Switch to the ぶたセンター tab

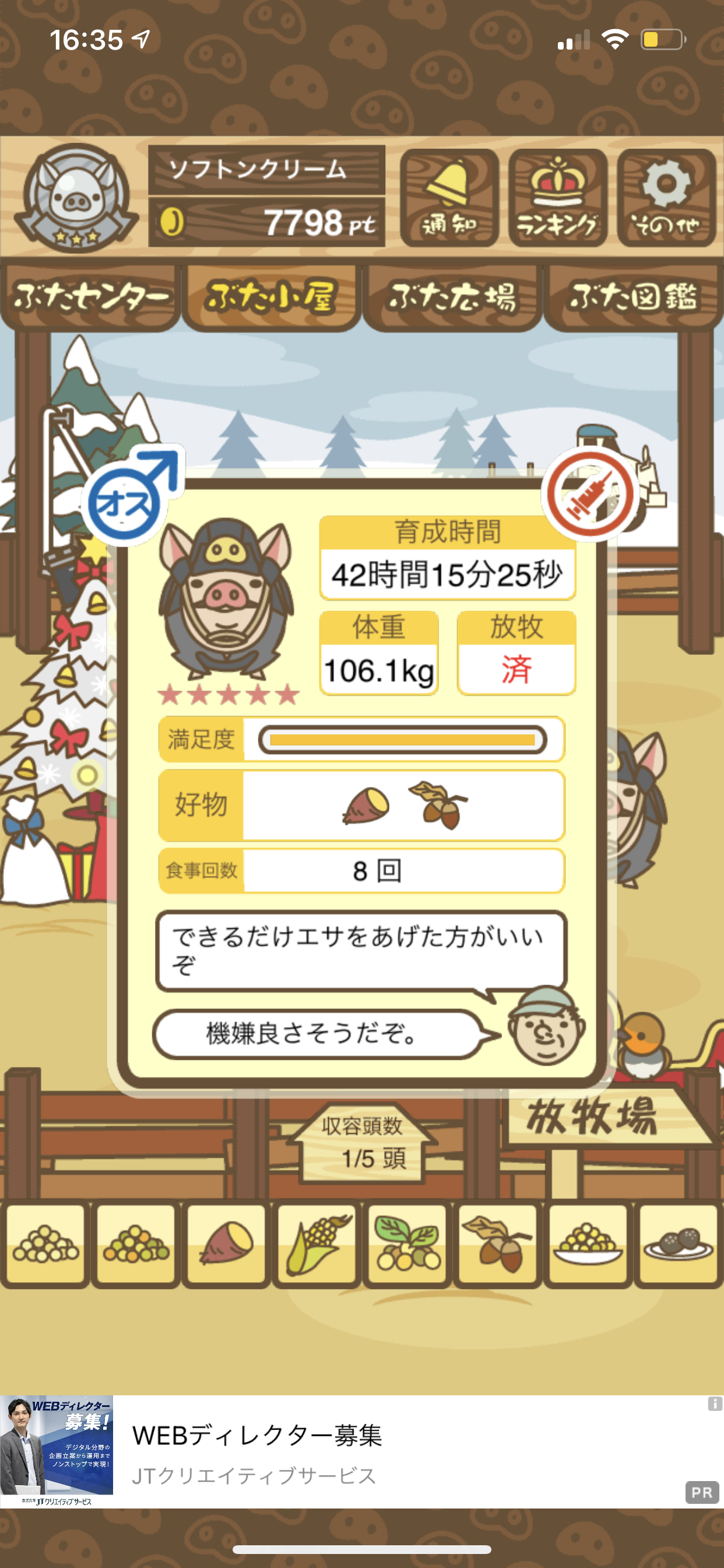point(90,297)
